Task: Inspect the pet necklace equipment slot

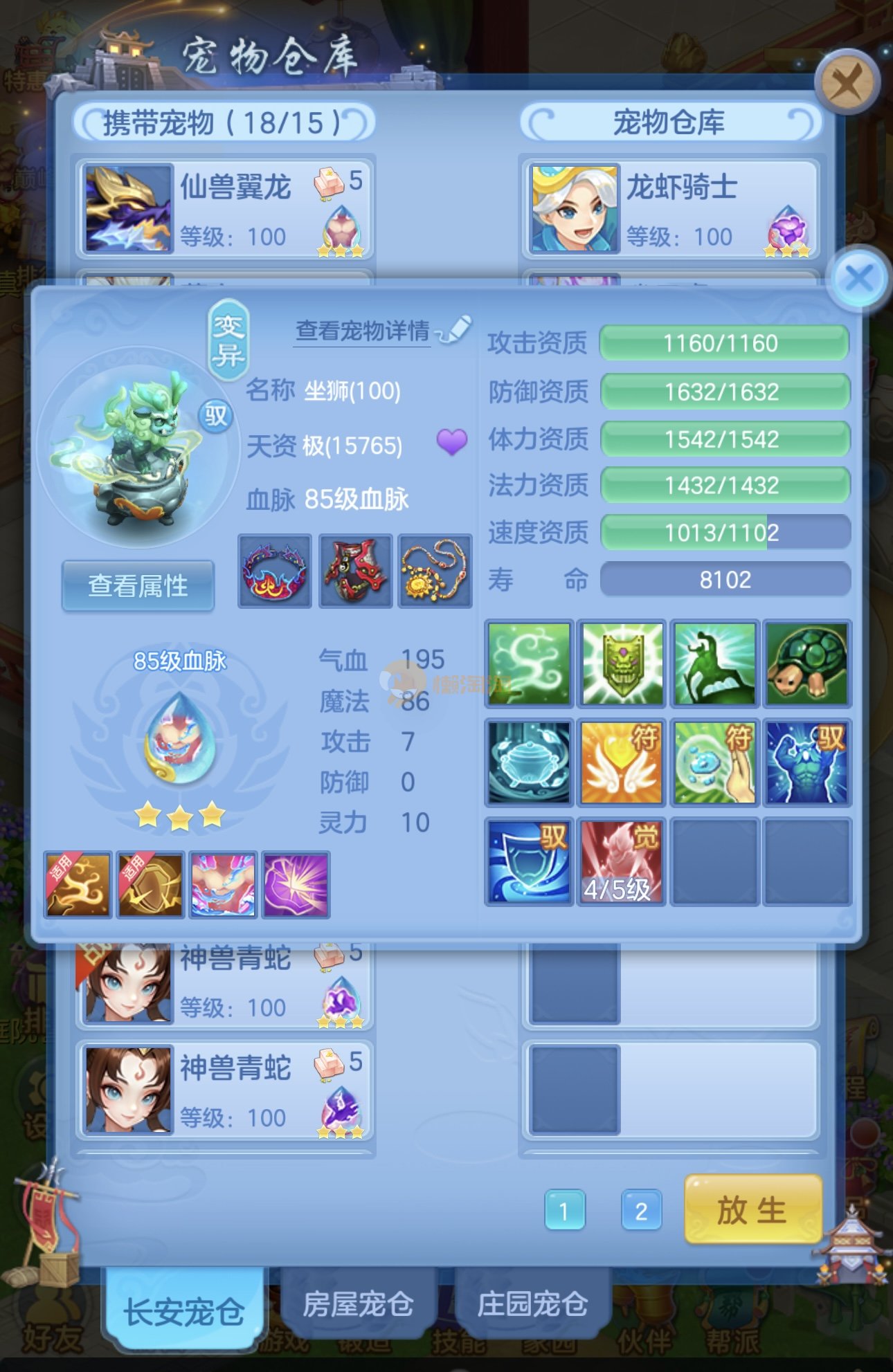Action: [x=435, y=571]
